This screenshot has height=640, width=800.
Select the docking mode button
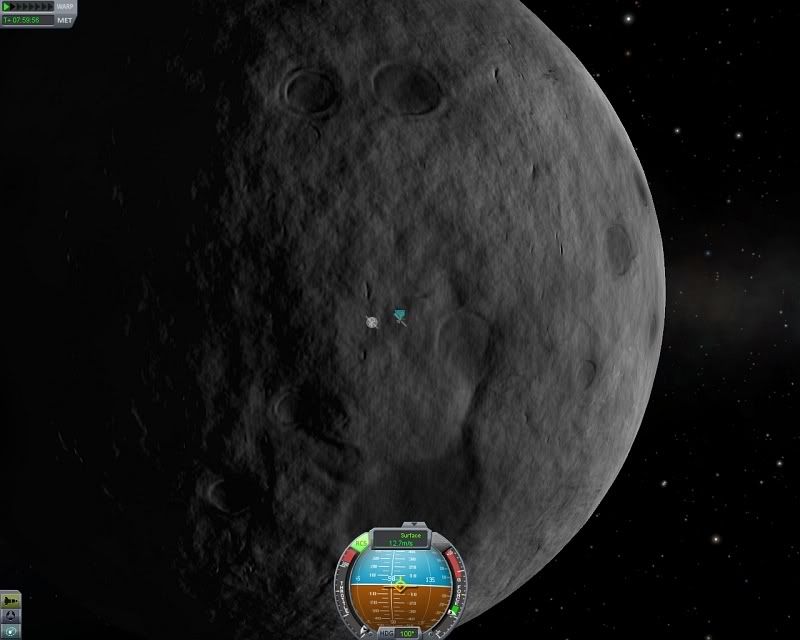[10, 616]
